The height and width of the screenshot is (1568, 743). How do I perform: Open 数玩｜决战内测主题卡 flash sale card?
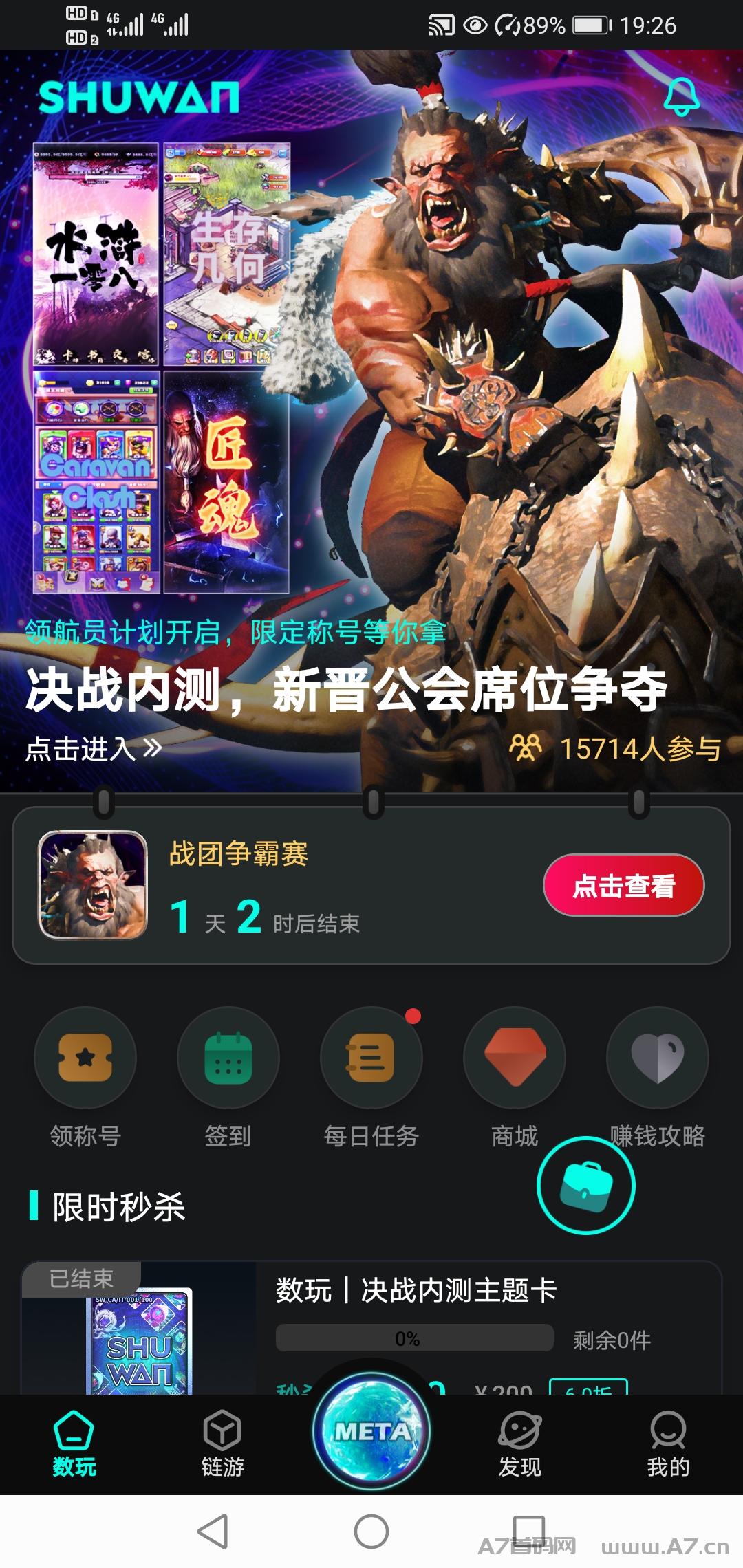pyautogui.click(x=371, y=1328)
